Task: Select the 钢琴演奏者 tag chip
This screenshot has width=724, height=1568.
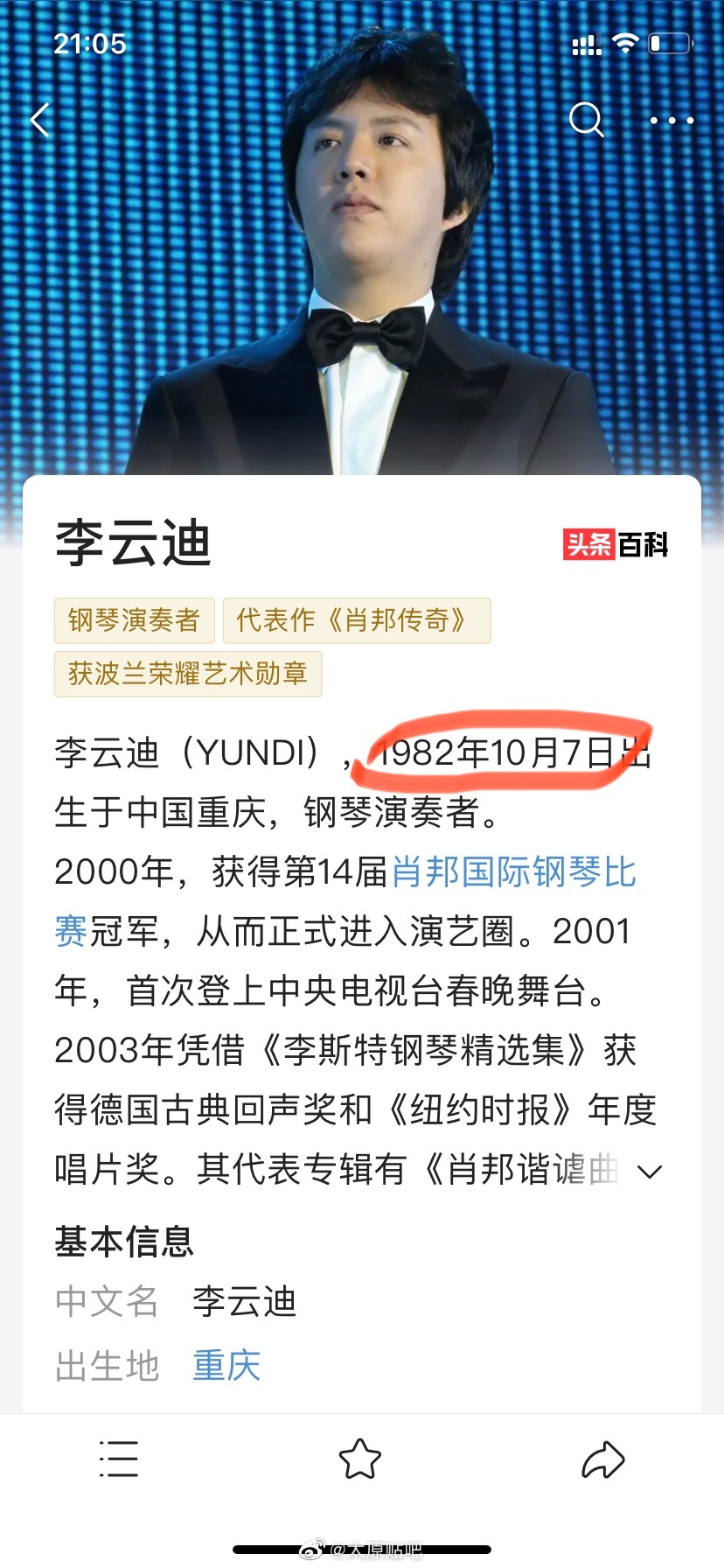Action: [x=135, y=620]
